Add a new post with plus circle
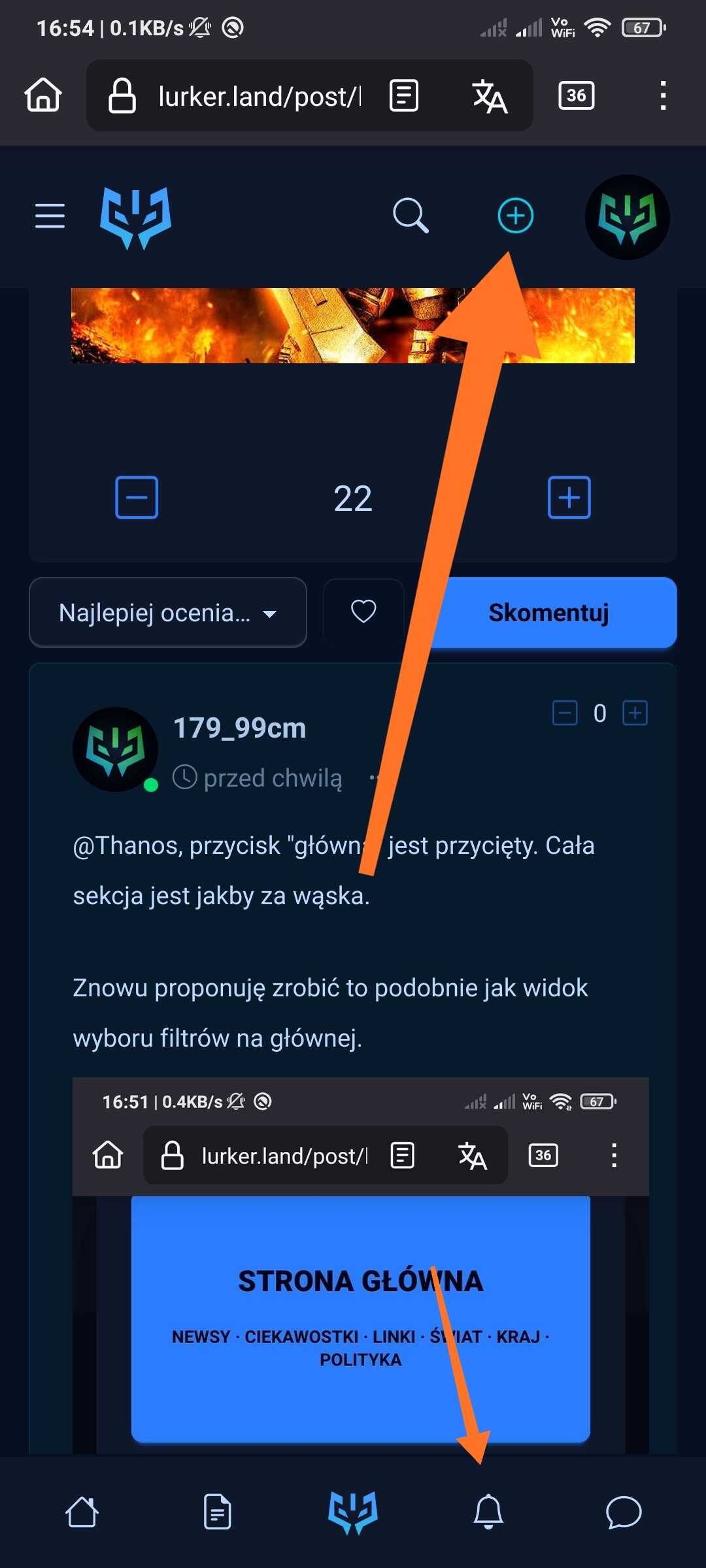706x1568 pixels. click(x=516, y=216)
